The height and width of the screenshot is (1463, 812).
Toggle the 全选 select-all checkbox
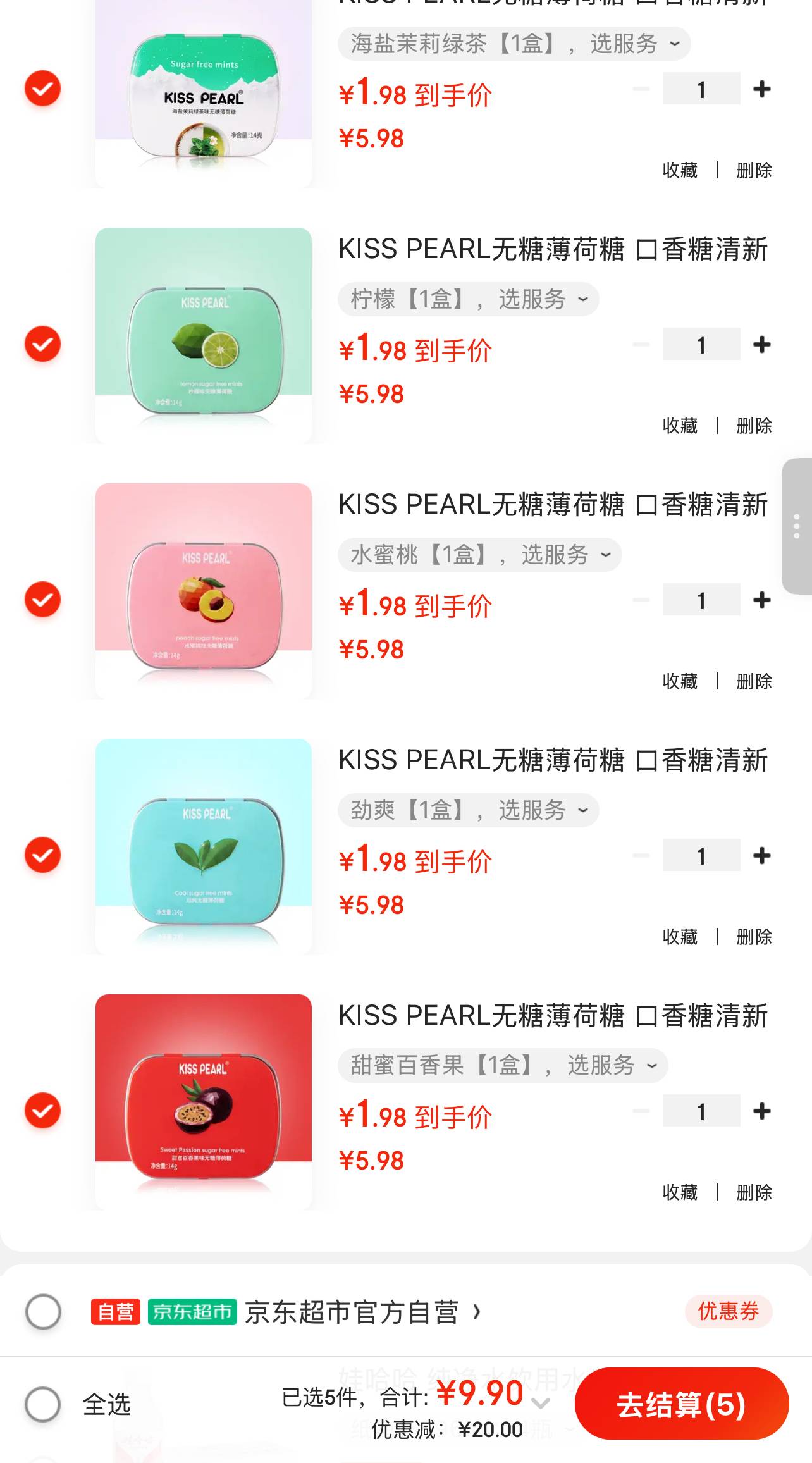tap(43, 1404)
